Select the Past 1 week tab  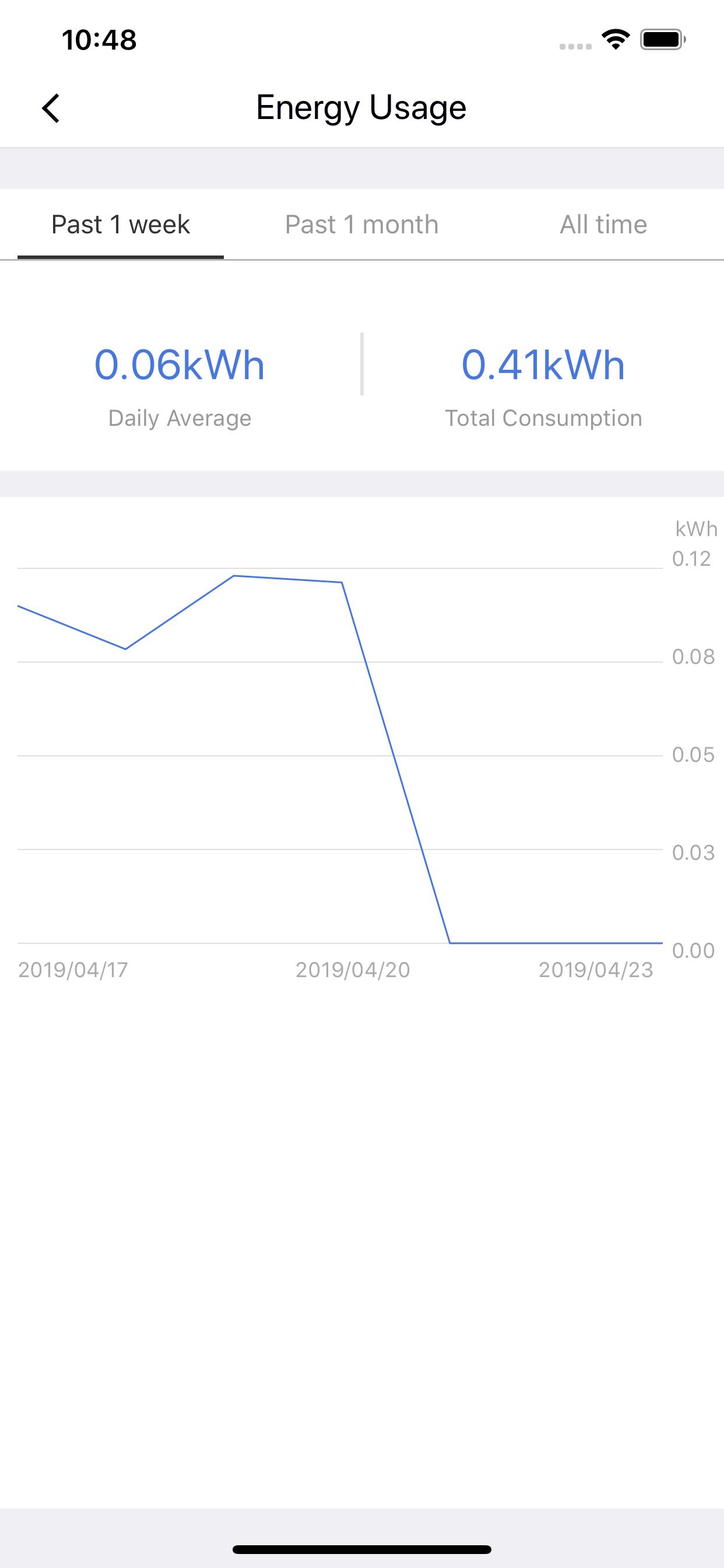point(120,224)
